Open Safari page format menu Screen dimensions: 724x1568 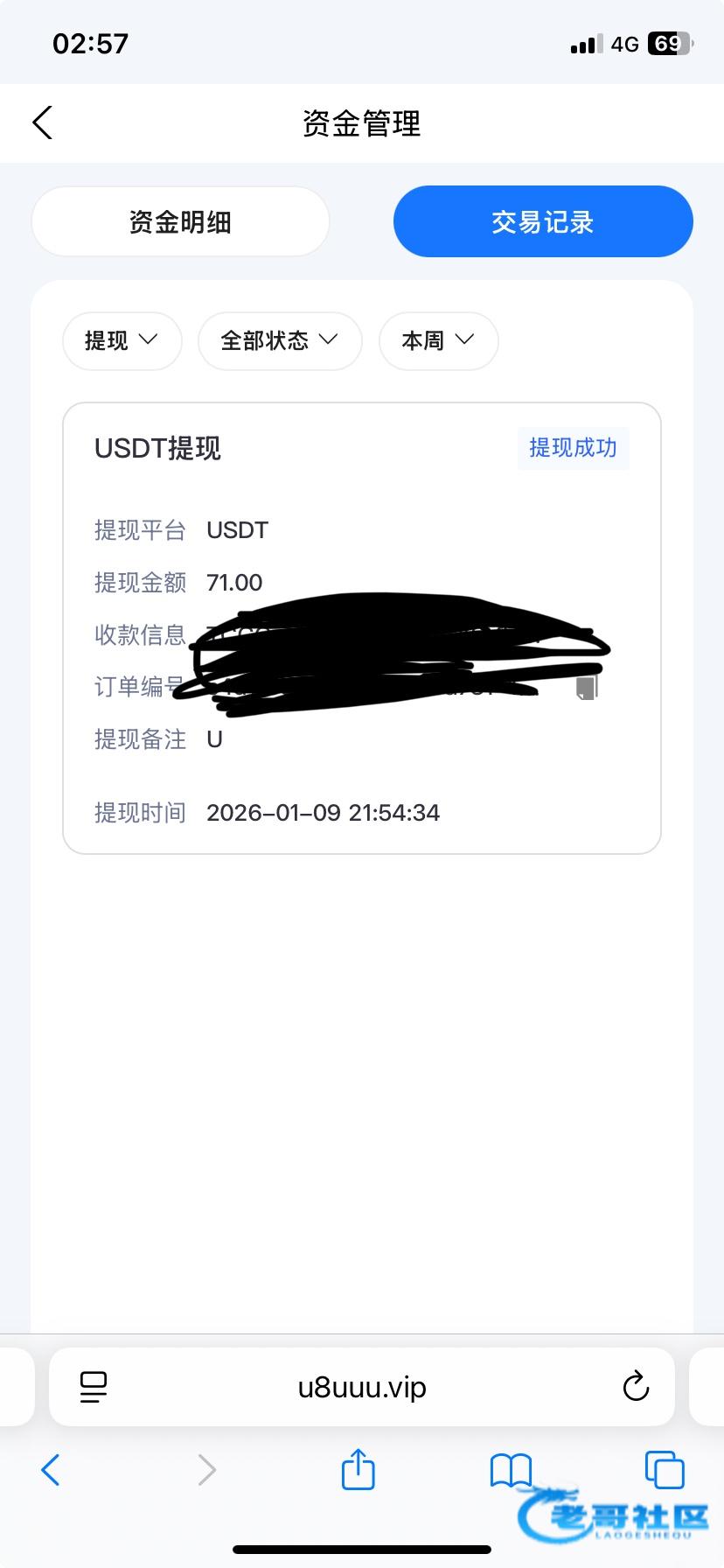tap(94, 1387)
